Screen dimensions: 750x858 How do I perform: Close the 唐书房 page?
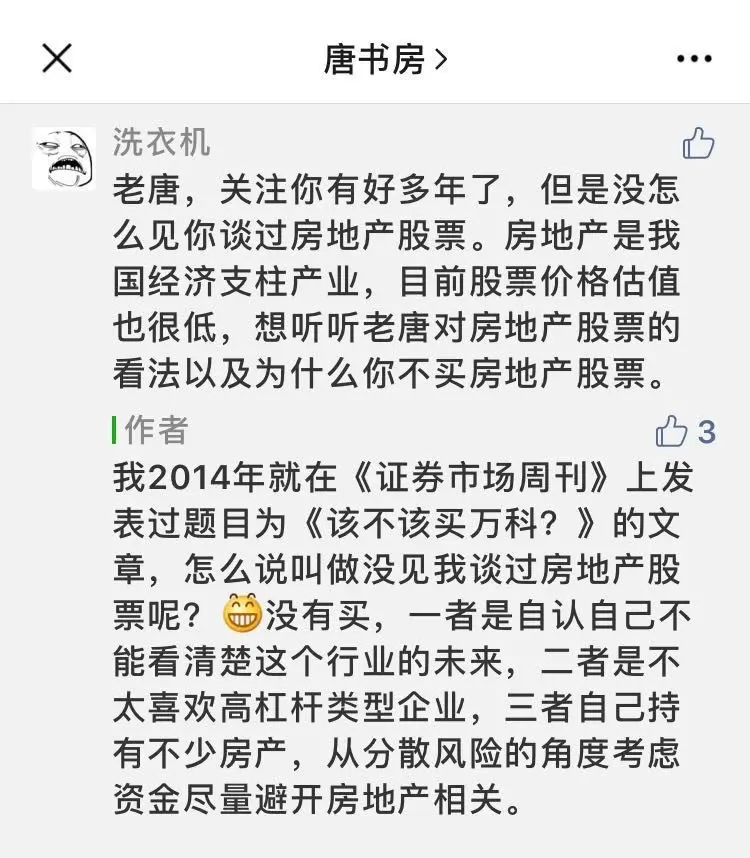point(57,59)
